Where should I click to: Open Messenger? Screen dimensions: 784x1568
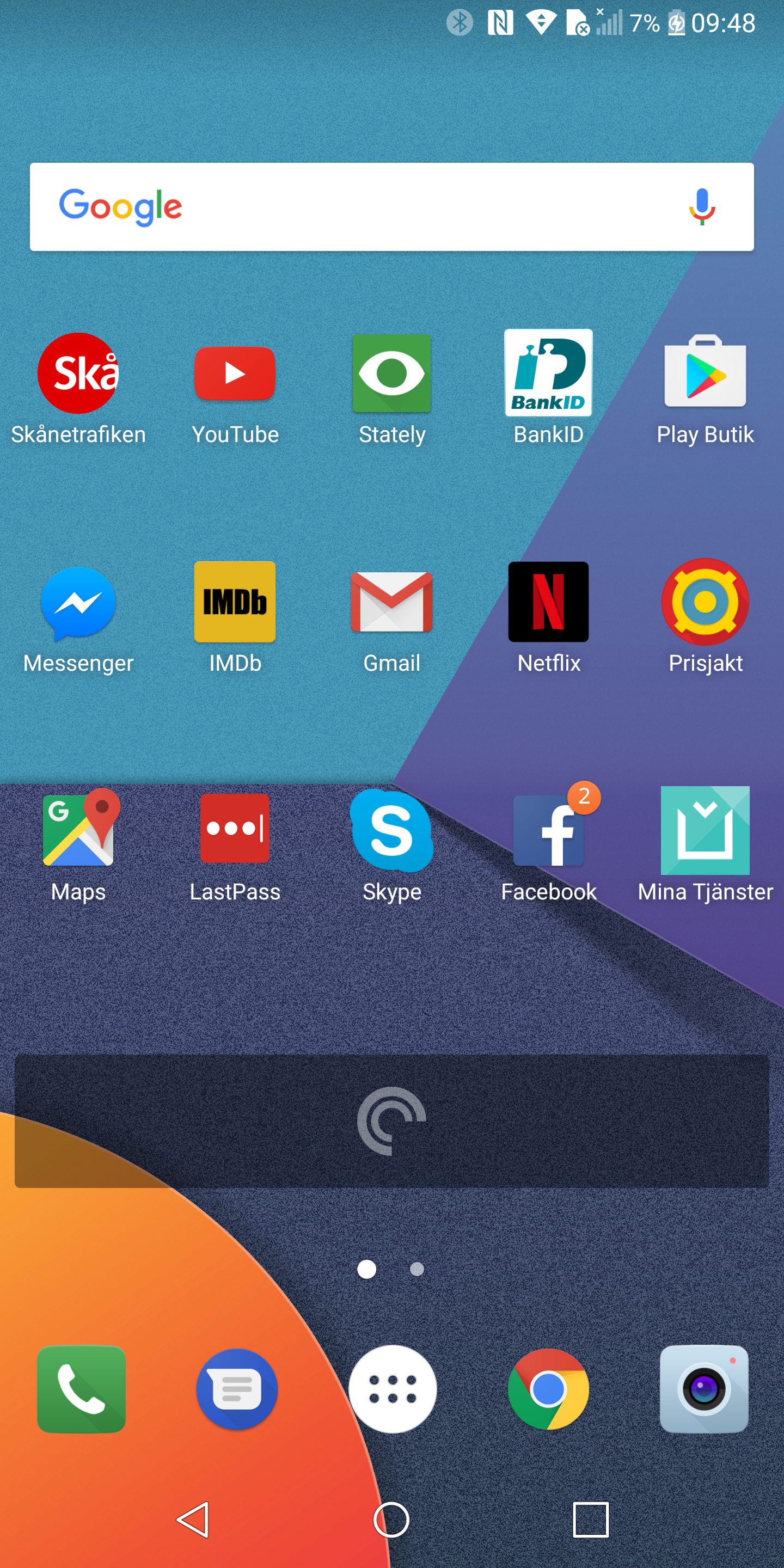[78, 603]
